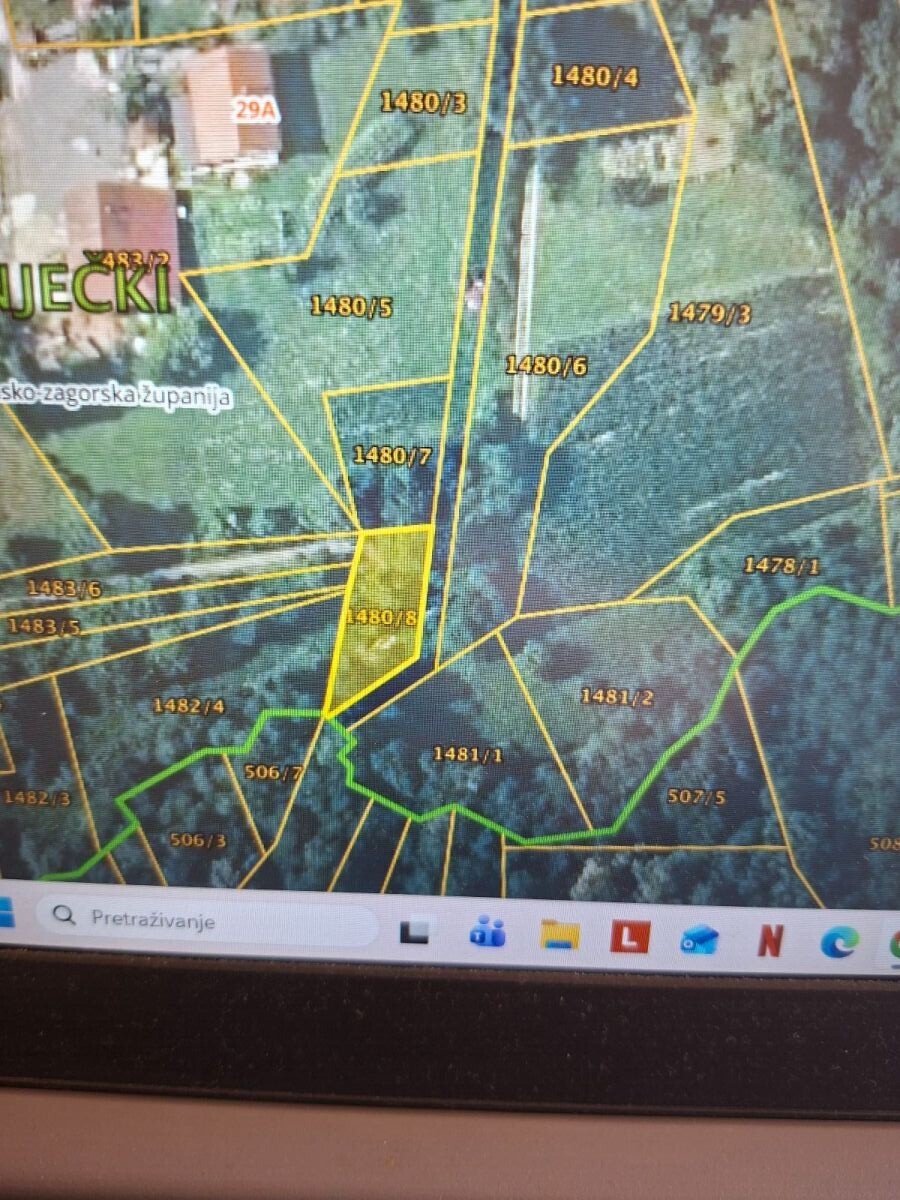
Task: Open File Explorer folder icon
Action: click(x=560, y=935)
